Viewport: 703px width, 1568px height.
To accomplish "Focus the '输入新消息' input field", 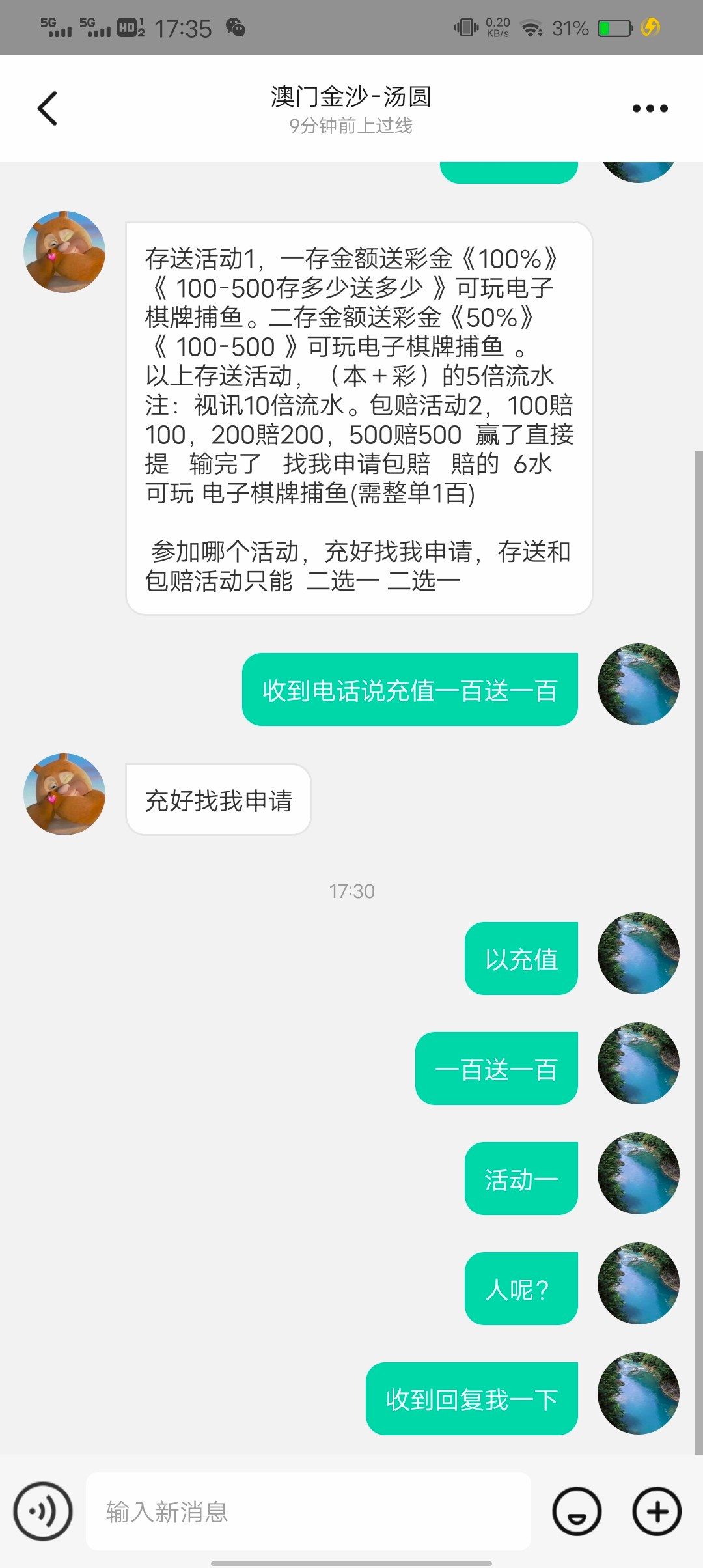I will pos(306,1513).
